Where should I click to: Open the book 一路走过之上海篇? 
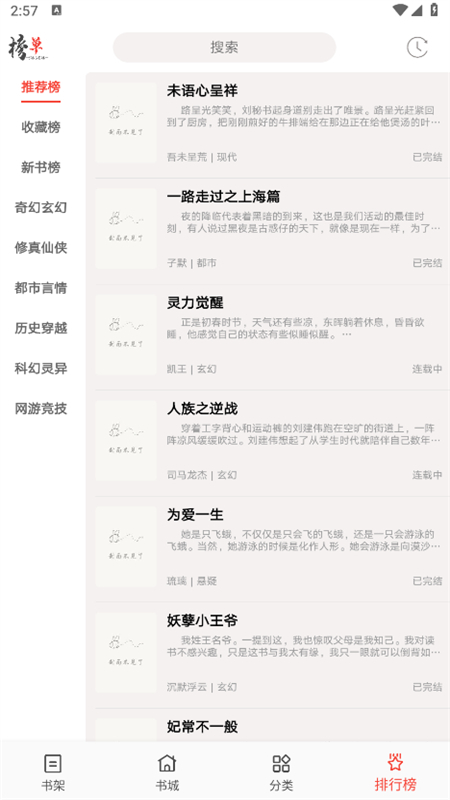pos(269,231)
